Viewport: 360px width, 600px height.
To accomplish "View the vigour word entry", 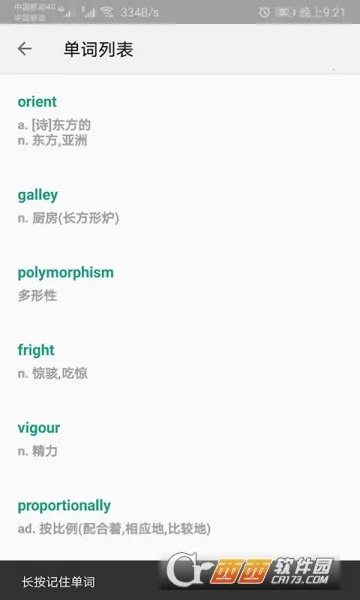I will (180, 439).
